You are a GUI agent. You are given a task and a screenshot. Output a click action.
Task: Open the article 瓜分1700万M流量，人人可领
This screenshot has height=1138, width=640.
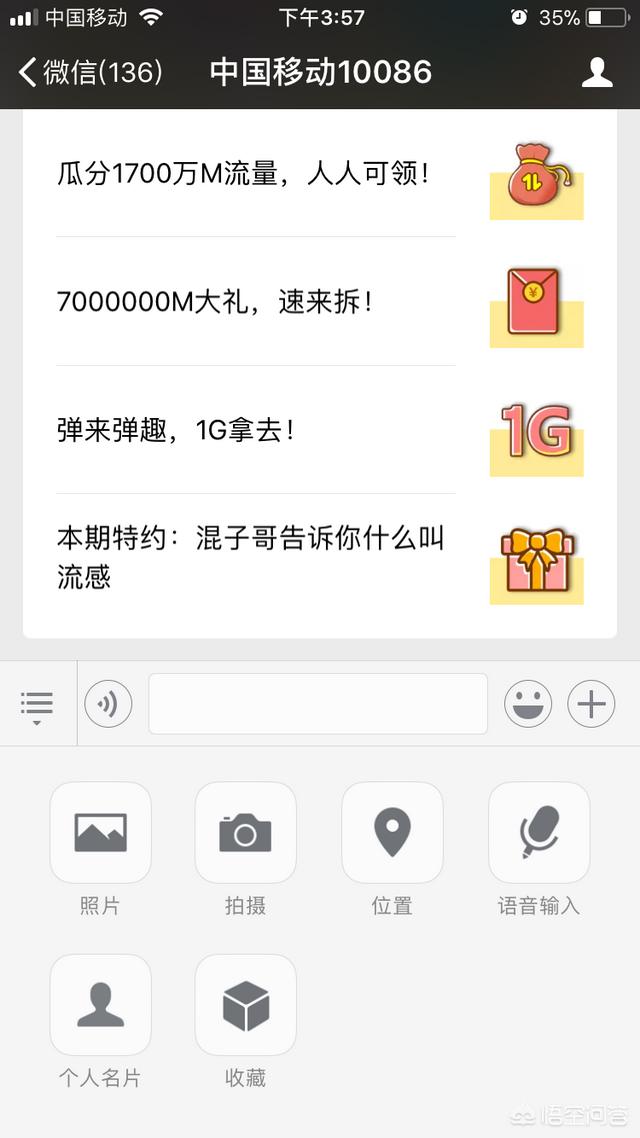pos(320,173)
